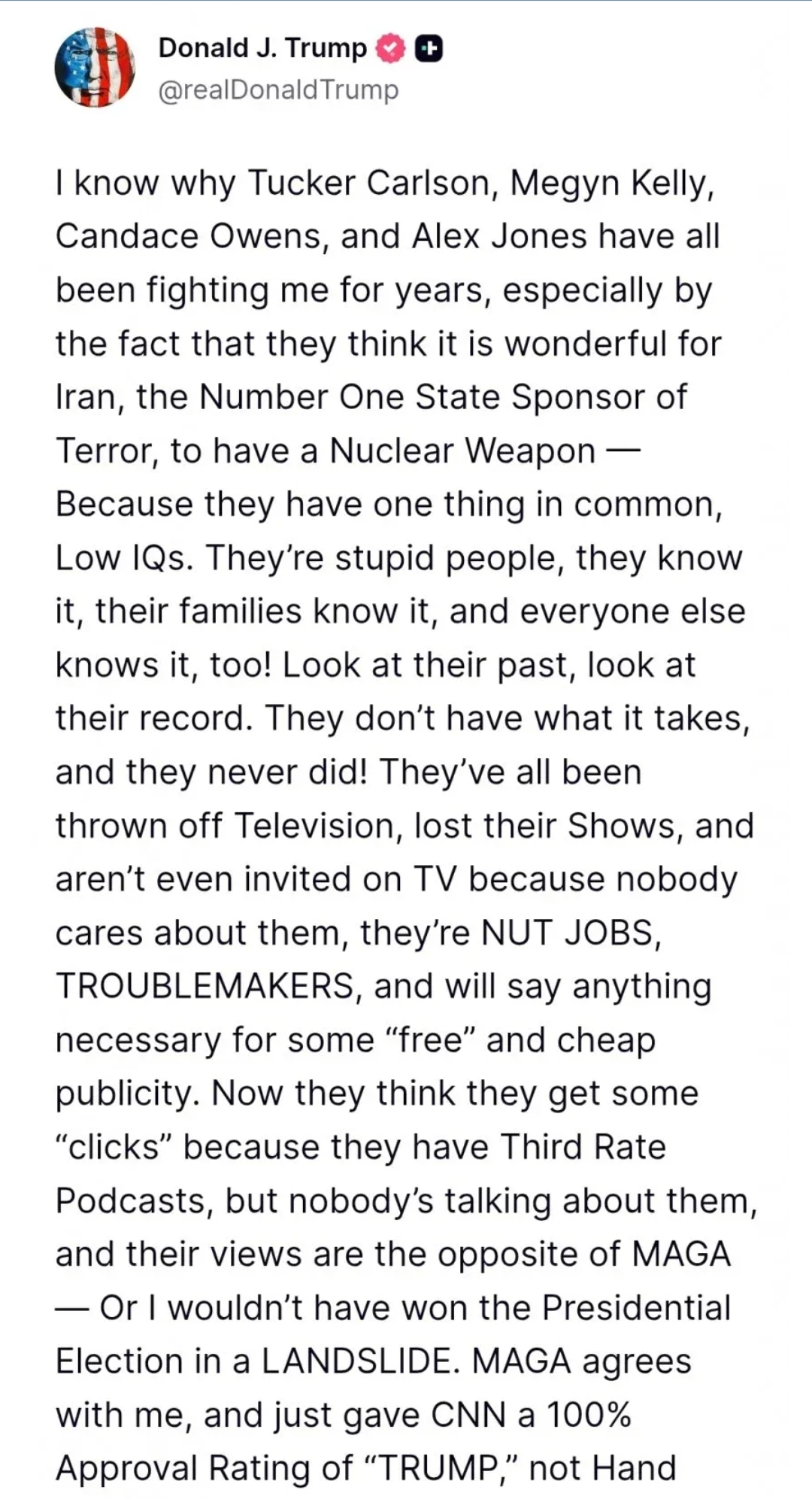
Task: Open Donald J. Trump's profile picture
Action: click(x=95, y=68)
